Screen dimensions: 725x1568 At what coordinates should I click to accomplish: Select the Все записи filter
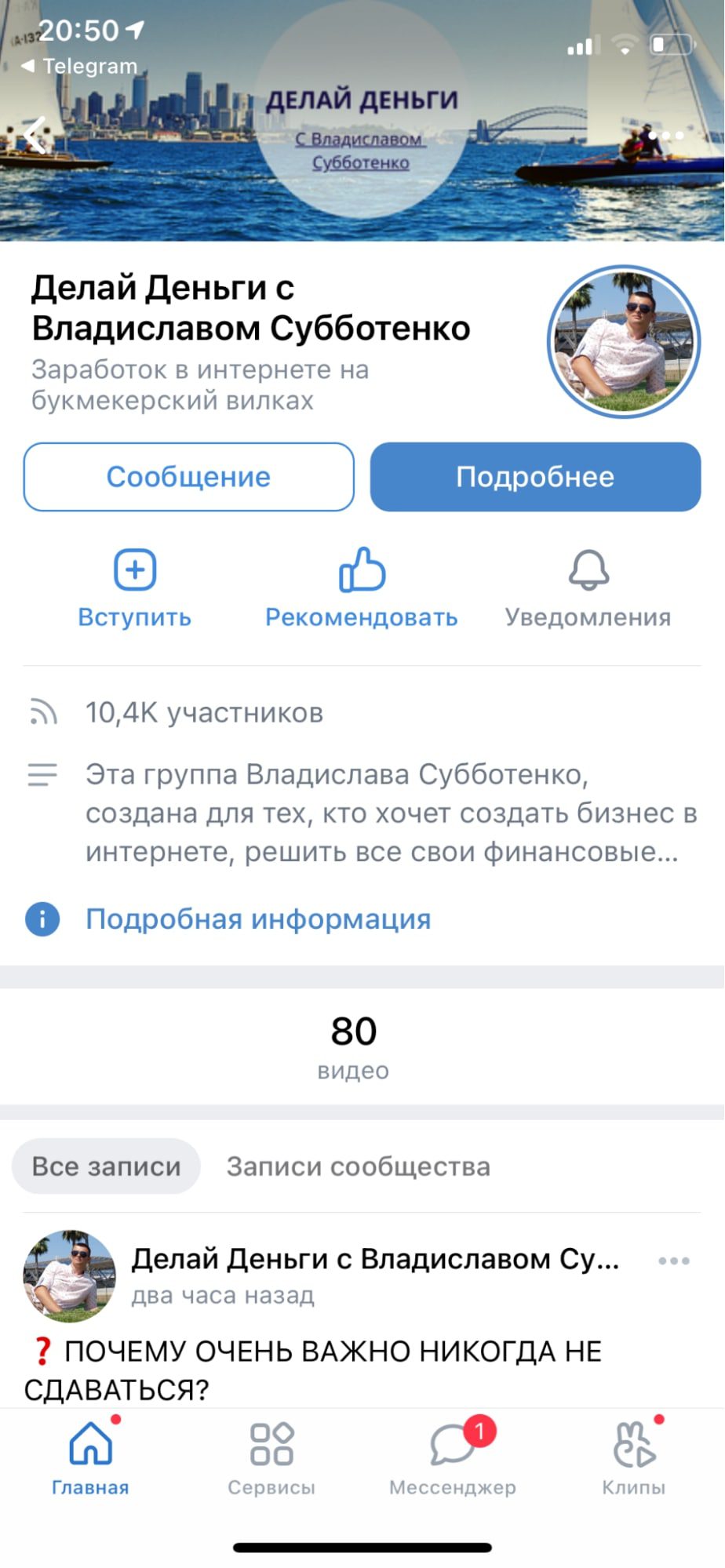click(x=106, y=1166)
